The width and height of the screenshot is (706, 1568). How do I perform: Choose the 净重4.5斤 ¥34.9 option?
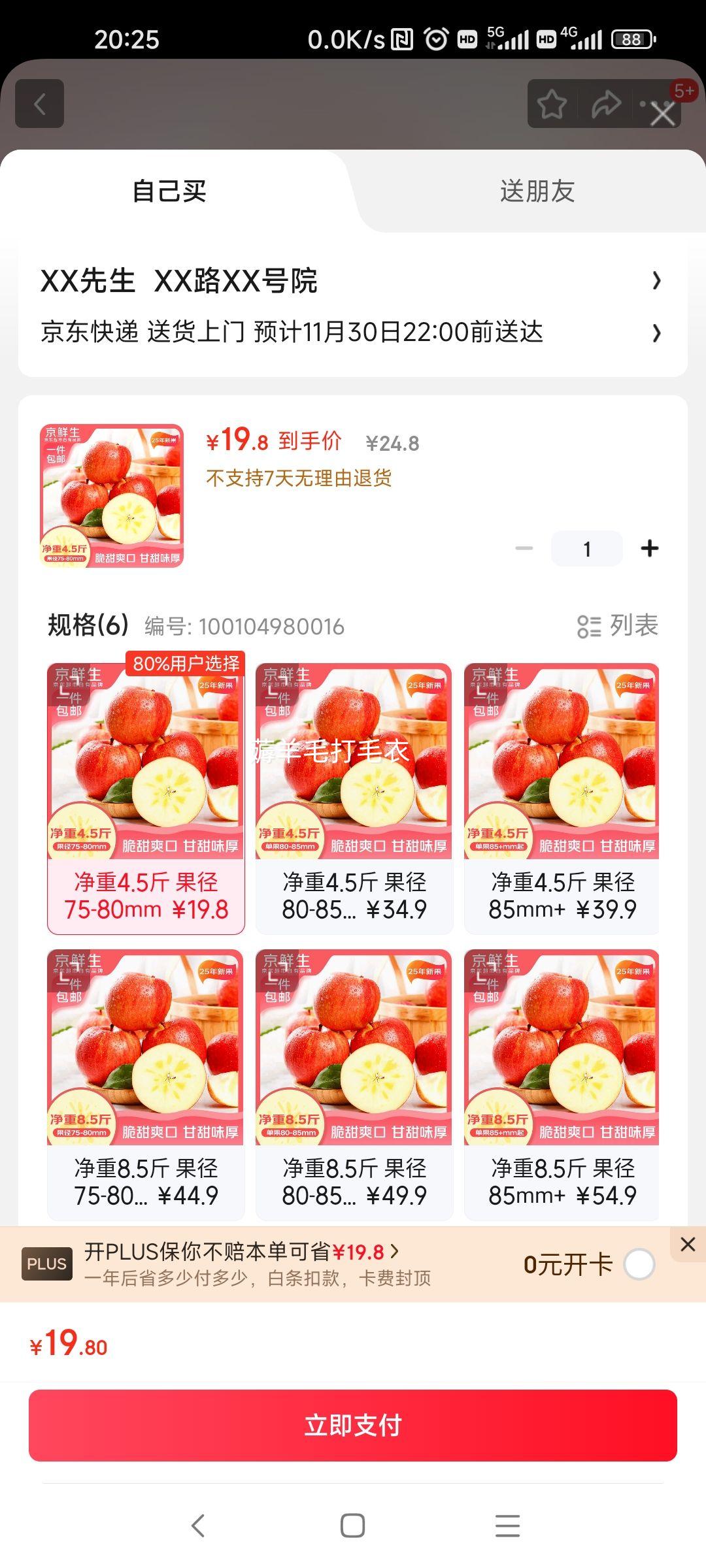pos(354,798)
